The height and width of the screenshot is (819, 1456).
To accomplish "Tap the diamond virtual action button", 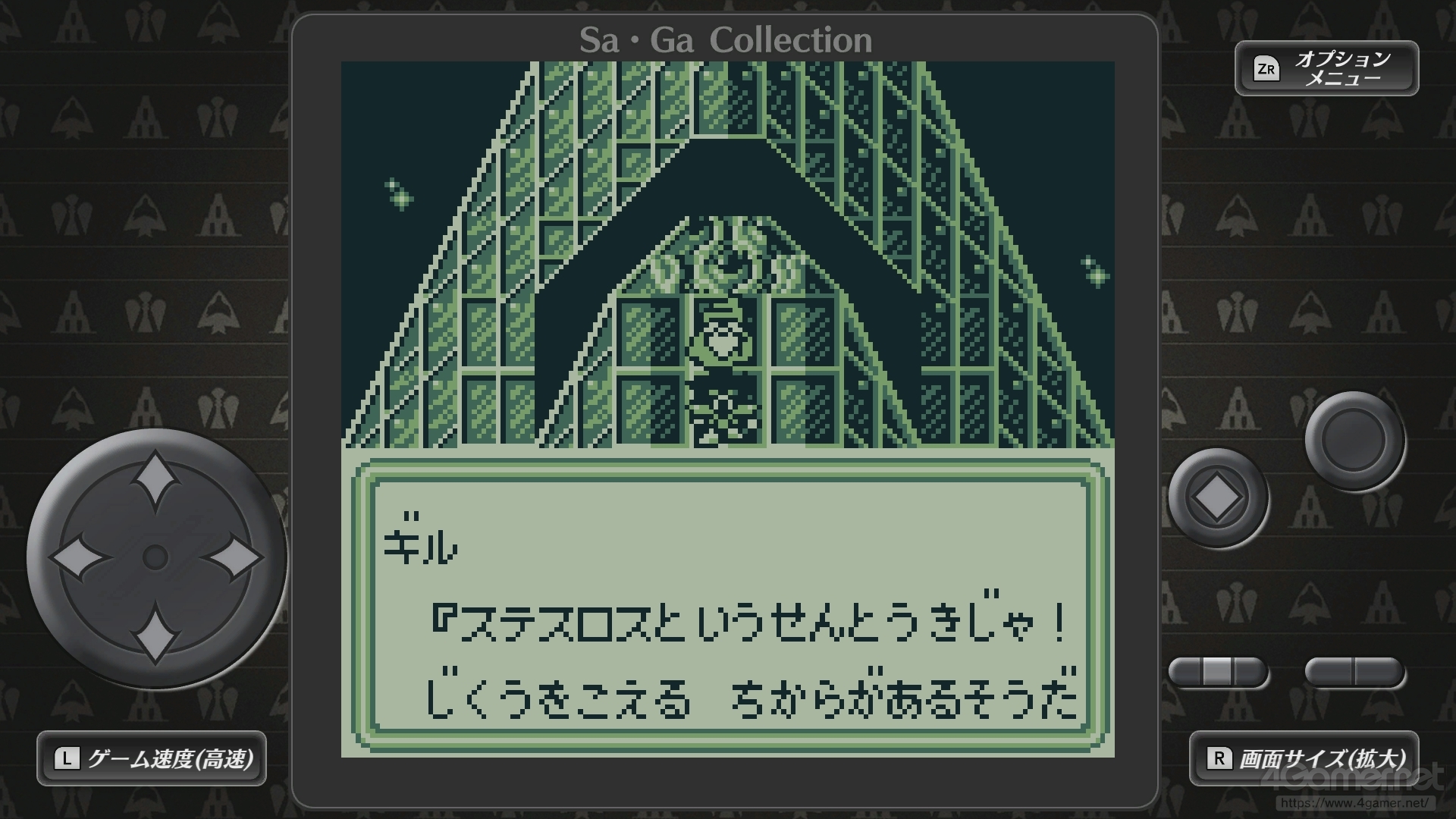I will point(1217,498).
